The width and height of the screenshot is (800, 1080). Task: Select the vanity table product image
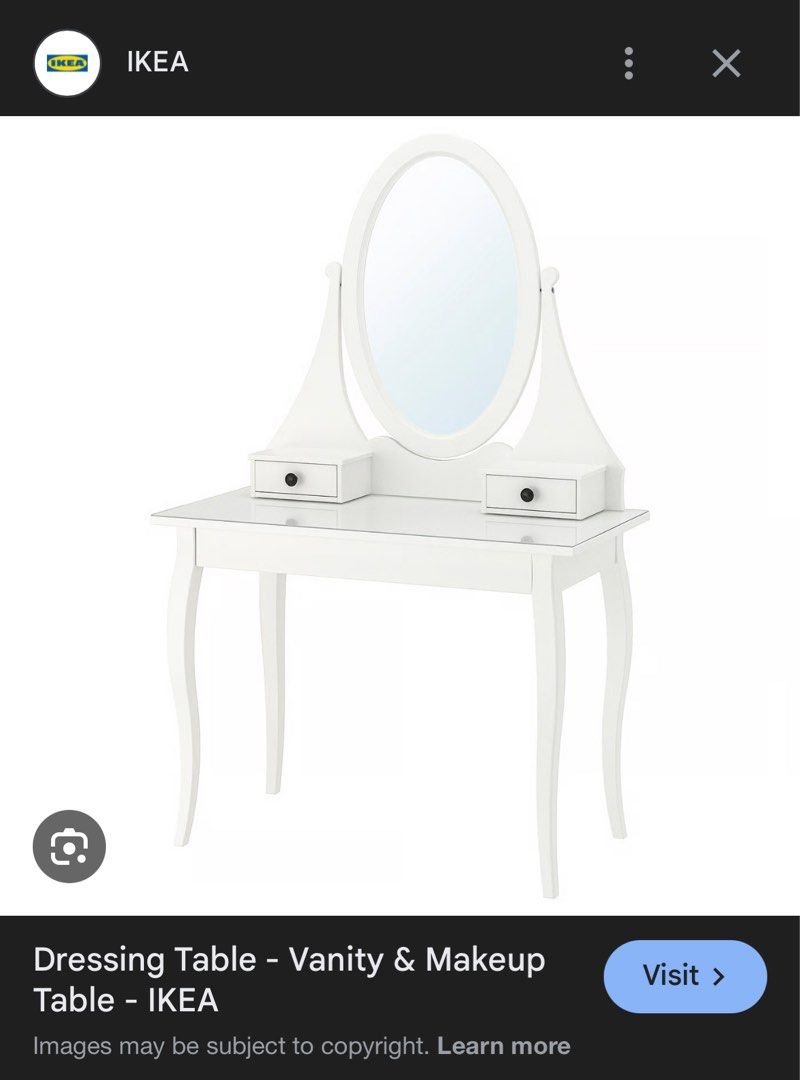coord(400,500)
